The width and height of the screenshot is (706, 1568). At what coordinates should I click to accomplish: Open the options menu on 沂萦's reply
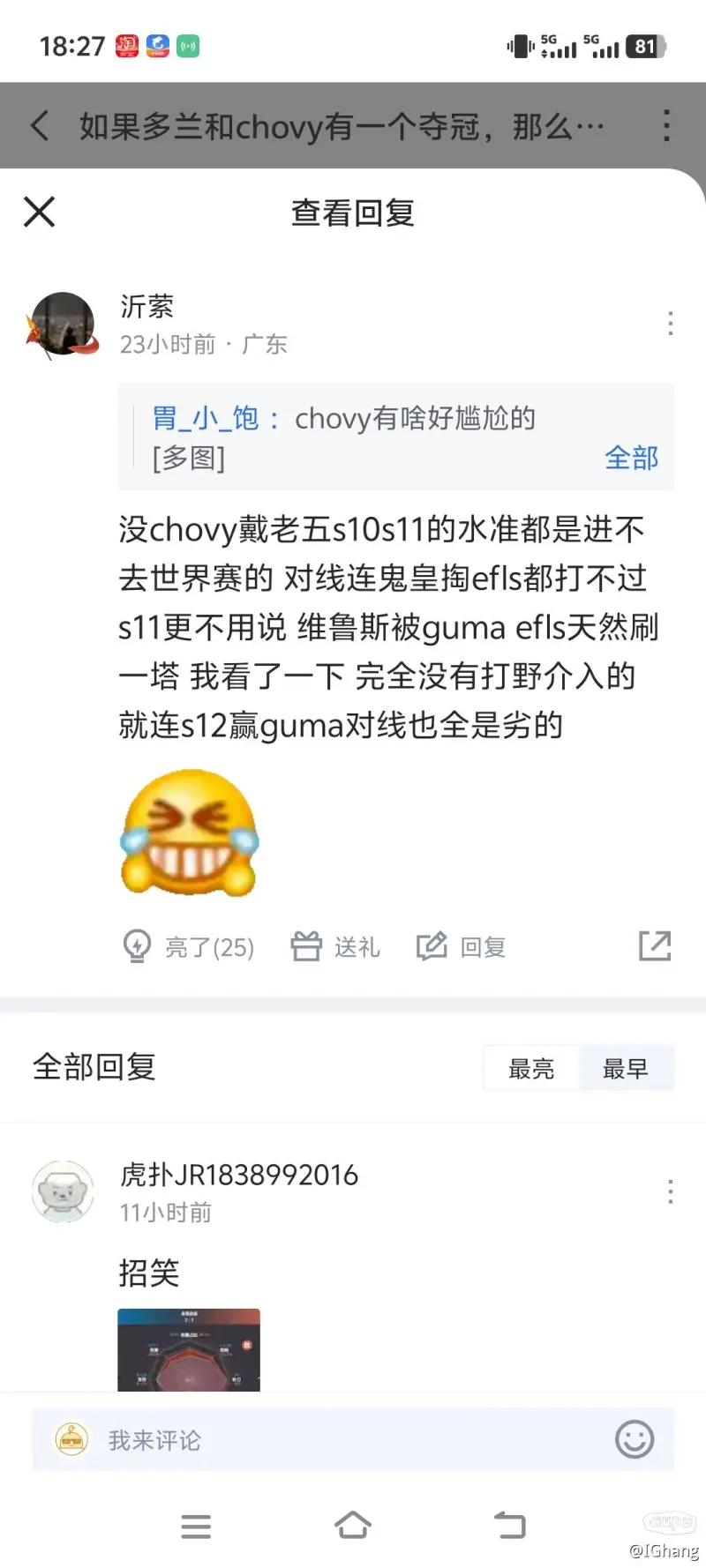coord(671,324)
